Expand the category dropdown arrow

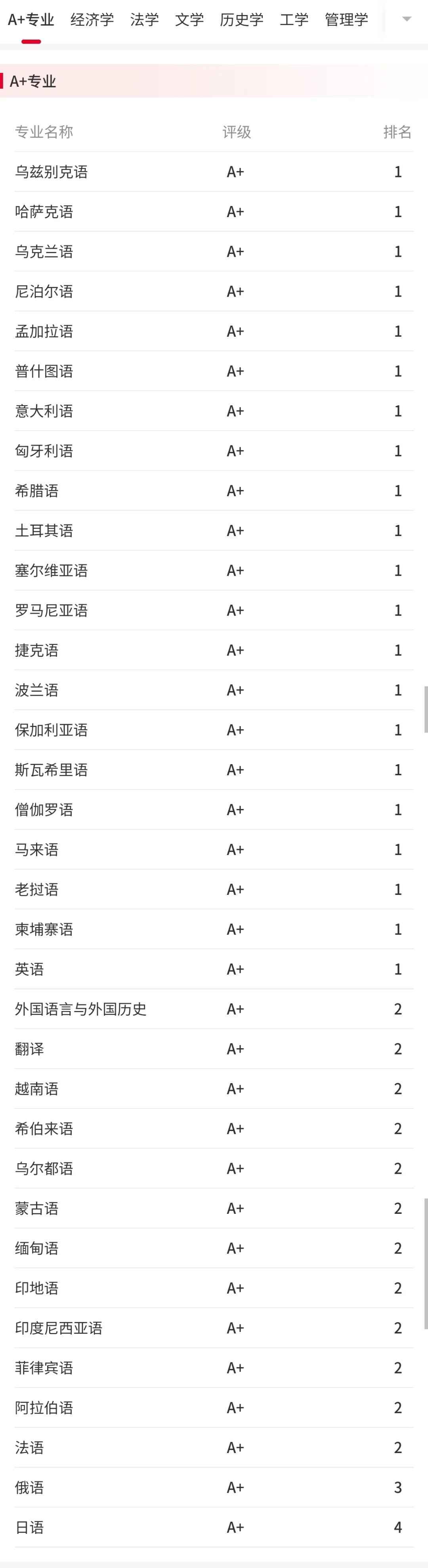pos(407,19)
